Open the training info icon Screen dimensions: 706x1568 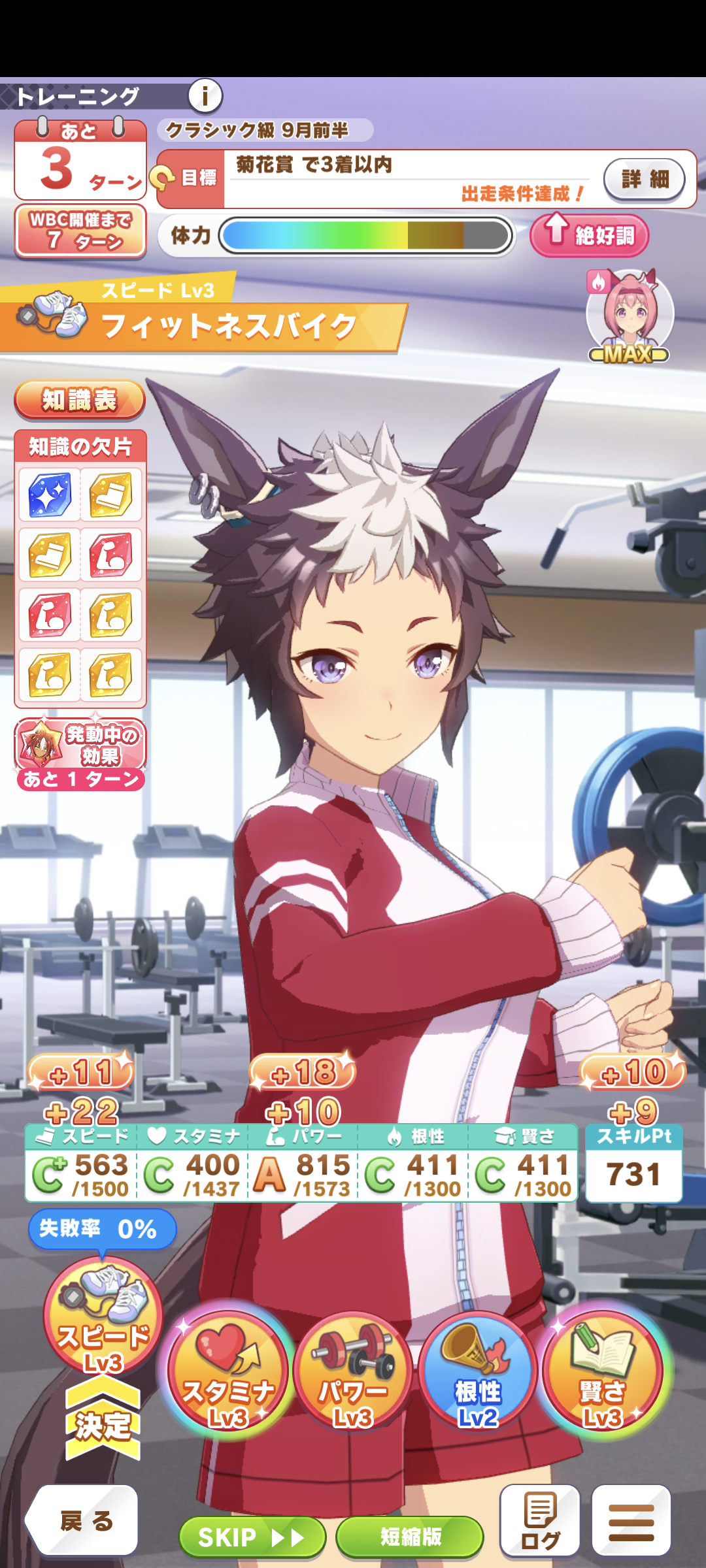coord(205,96)
